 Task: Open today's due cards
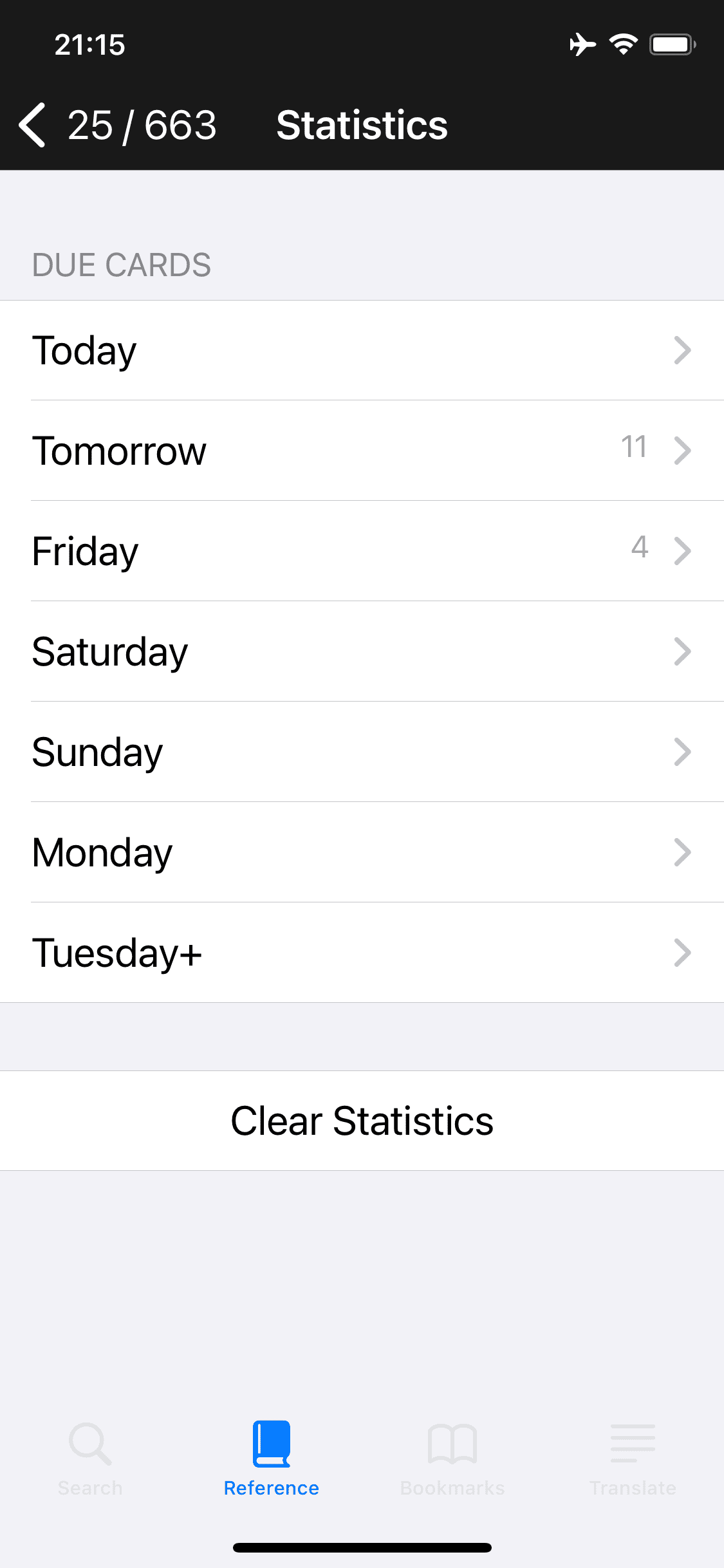click(362, 350)
